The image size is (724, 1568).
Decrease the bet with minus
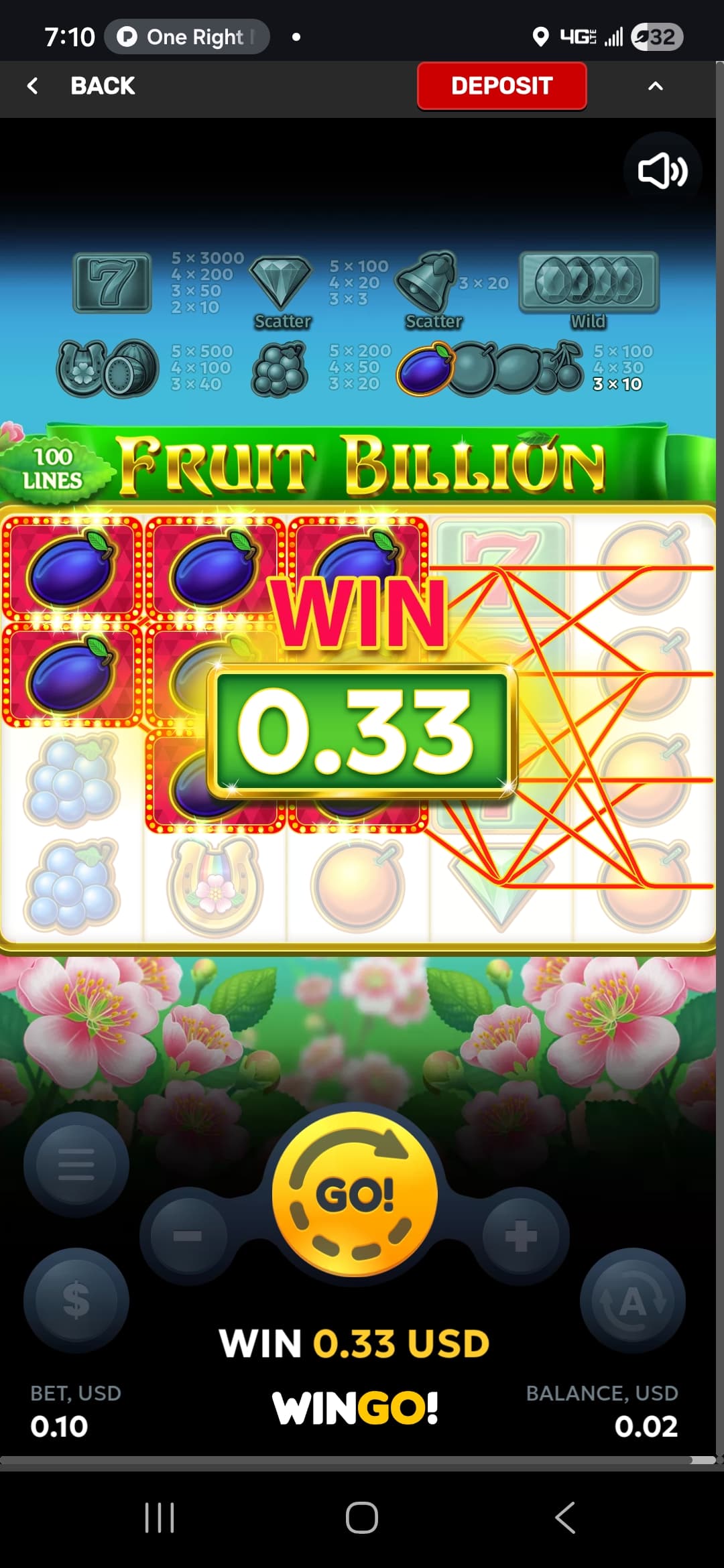(188, 1236)
